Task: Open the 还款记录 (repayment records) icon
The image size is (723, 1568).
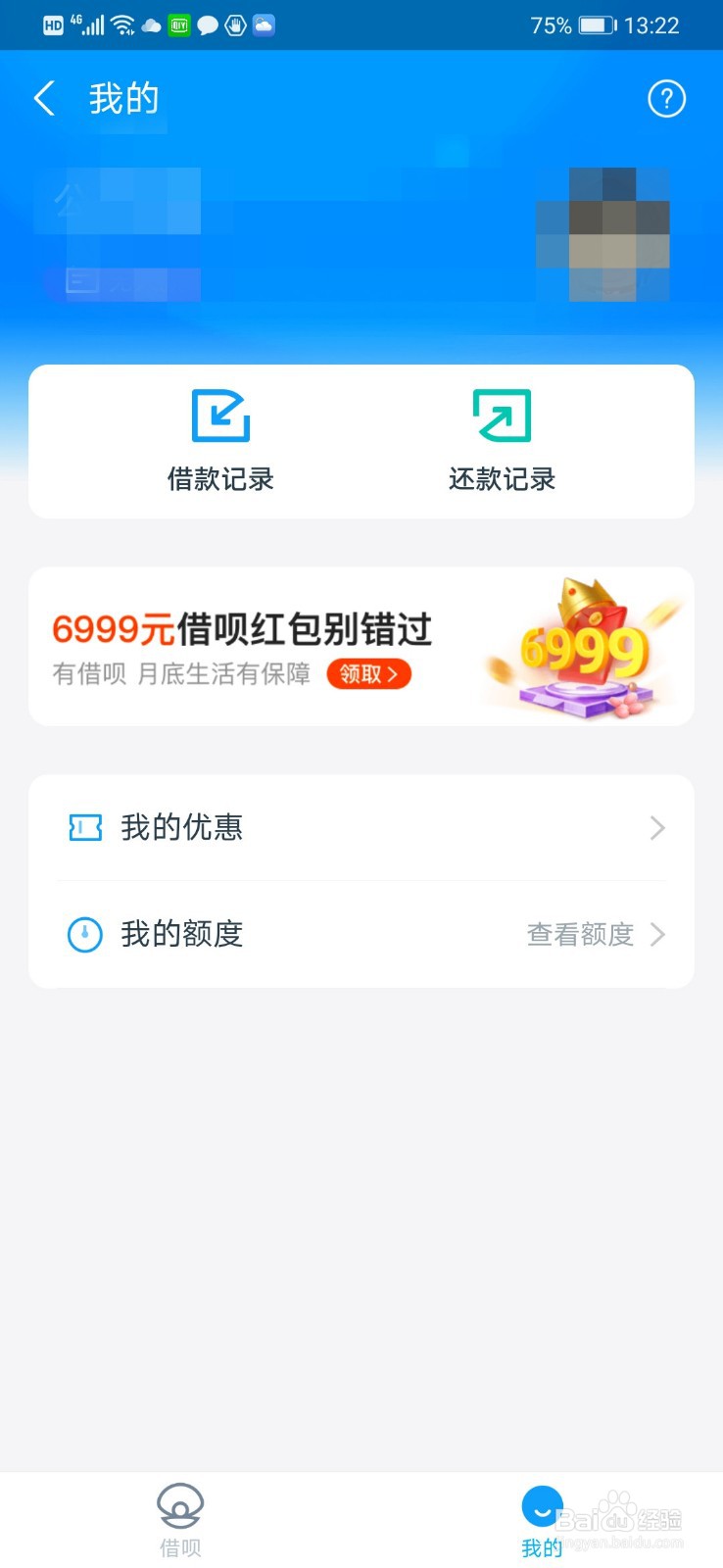Action: [x=502, y=416]
